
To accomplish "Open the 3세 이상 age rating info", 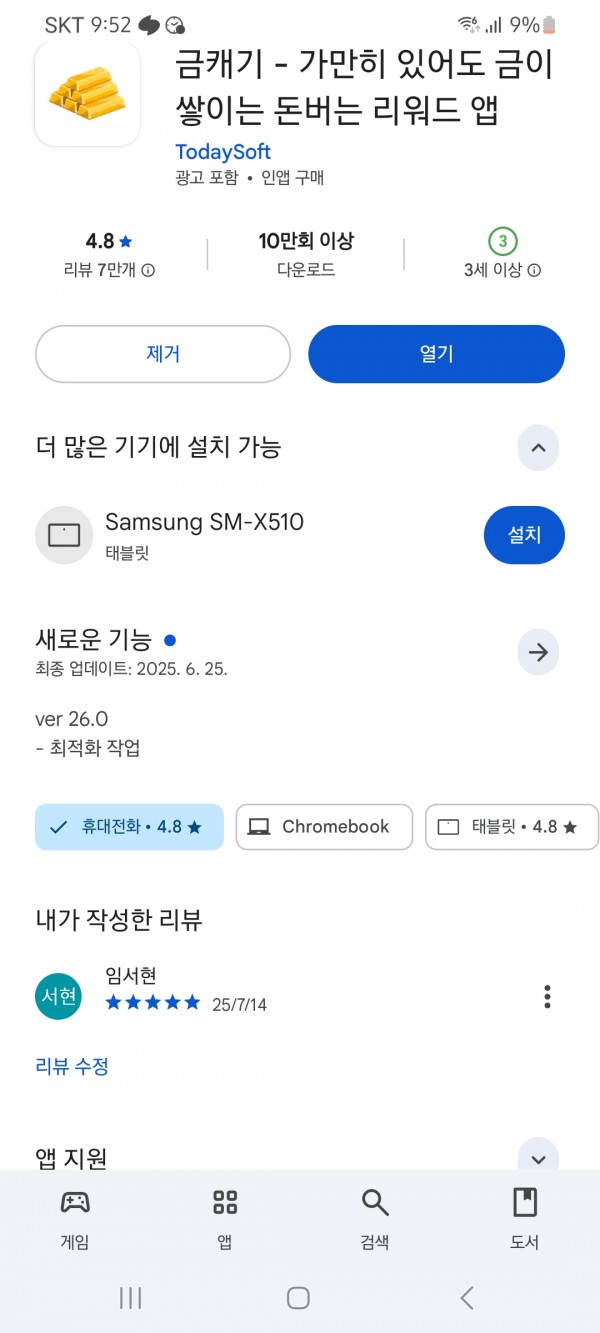I will pos(502,270).
